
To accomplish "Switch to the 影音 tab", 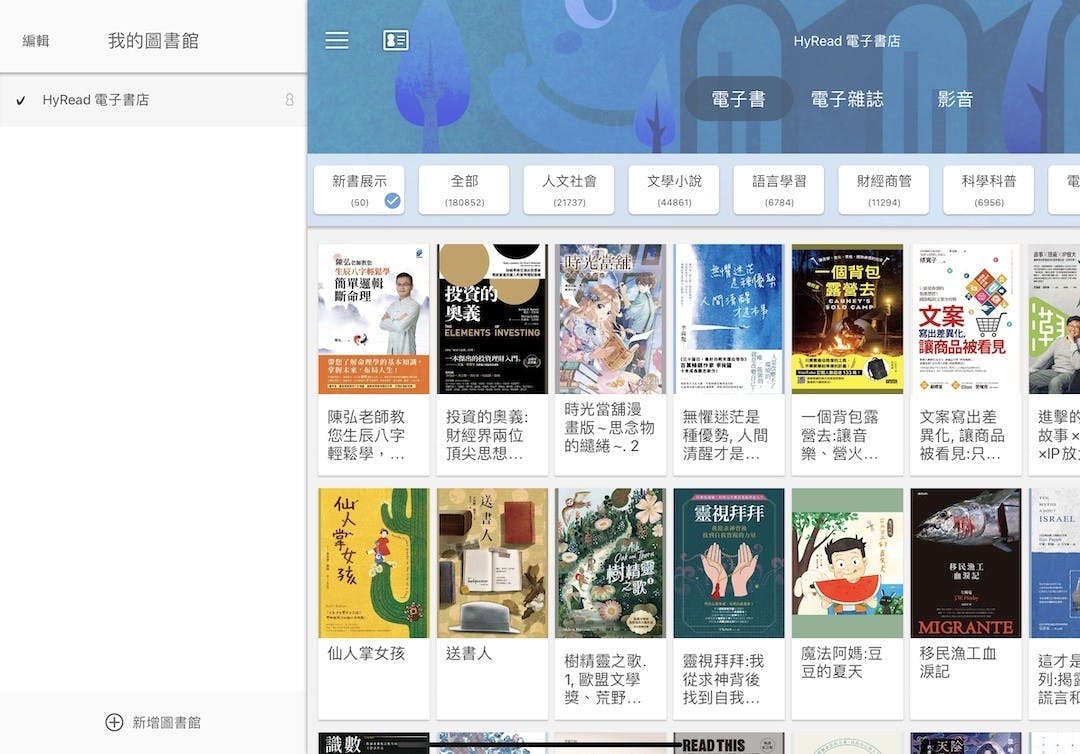I will [x=955, y=99].
